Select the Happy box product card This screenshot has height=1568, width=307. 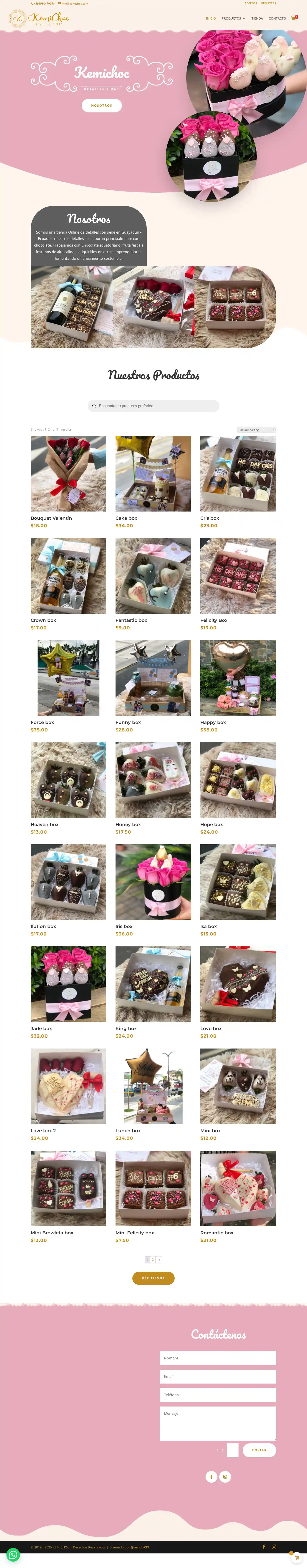tap(238, 678)
